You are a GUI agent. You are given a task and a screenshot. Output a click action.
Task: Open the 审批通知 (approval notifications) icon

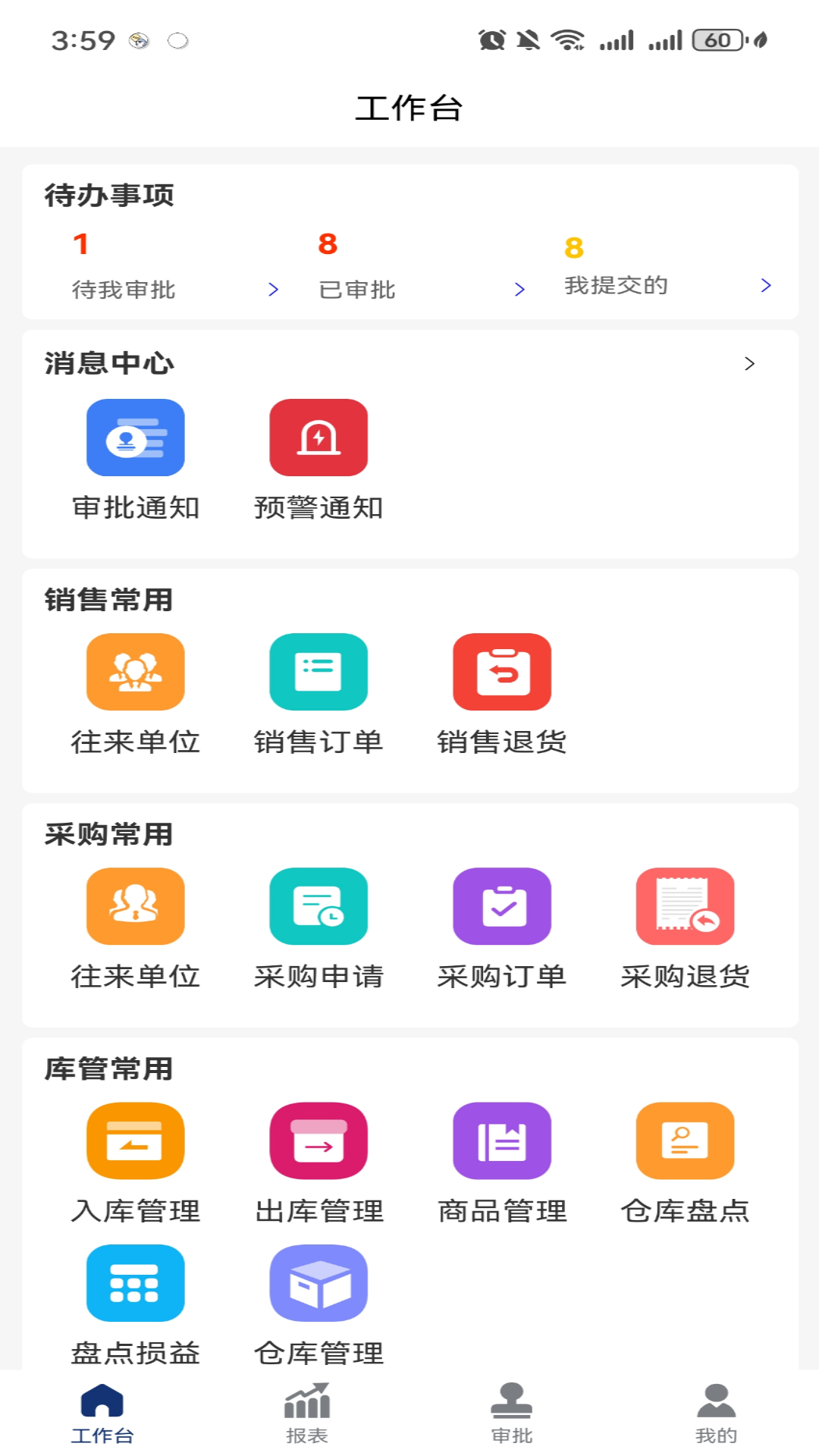click(134, 438)
